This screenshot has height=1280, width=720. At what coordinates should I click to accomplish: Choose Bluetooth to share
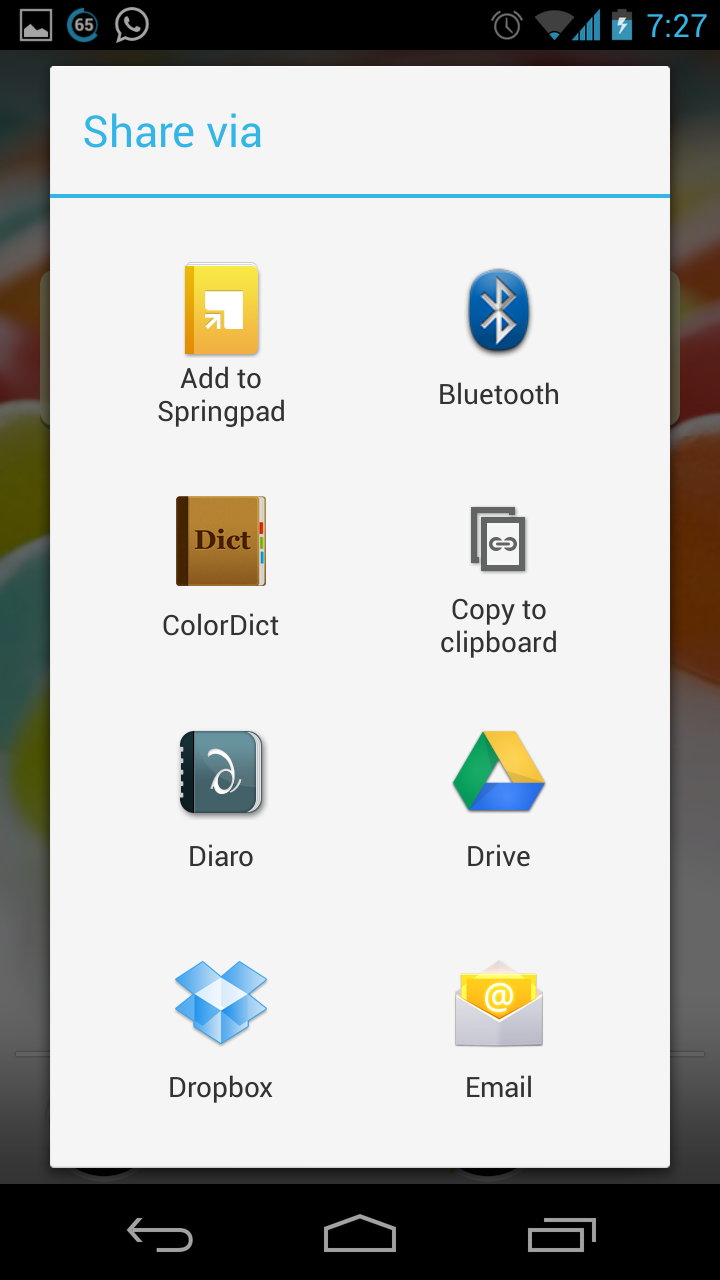pyautogui.click(x=498, y=340)
